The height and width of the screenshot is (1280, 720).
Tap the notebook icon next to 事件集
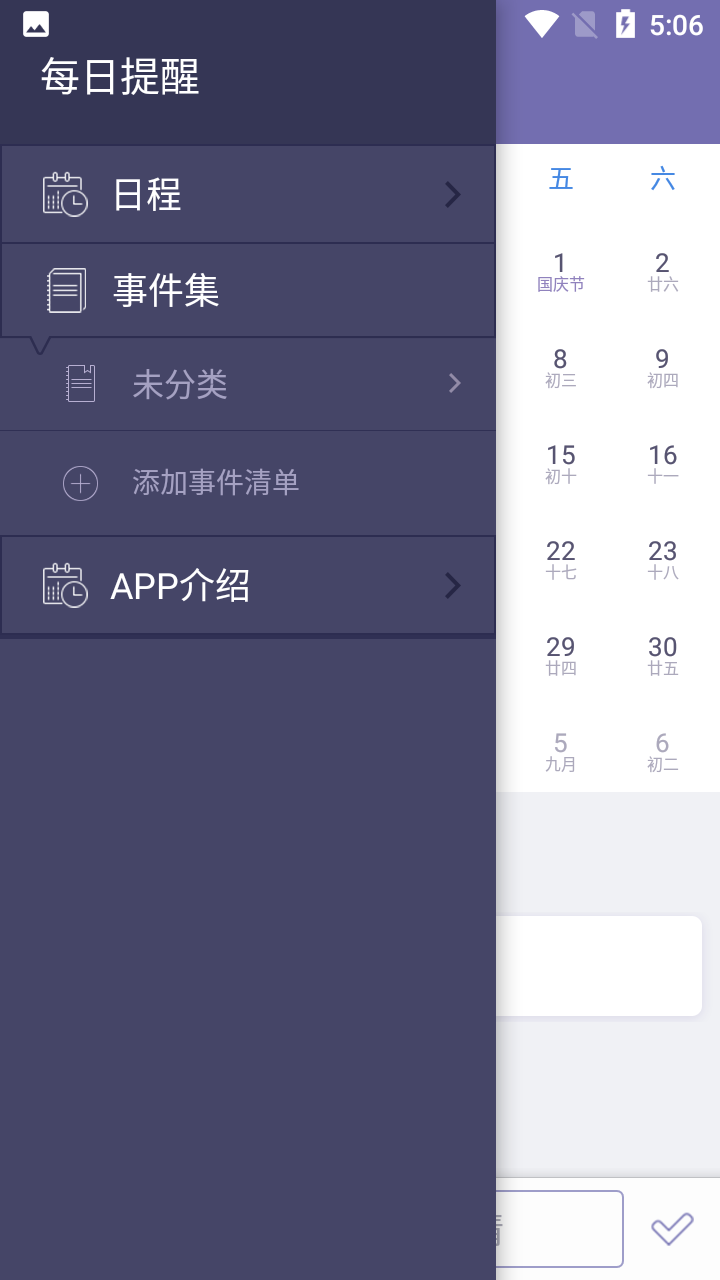(66, 289)
